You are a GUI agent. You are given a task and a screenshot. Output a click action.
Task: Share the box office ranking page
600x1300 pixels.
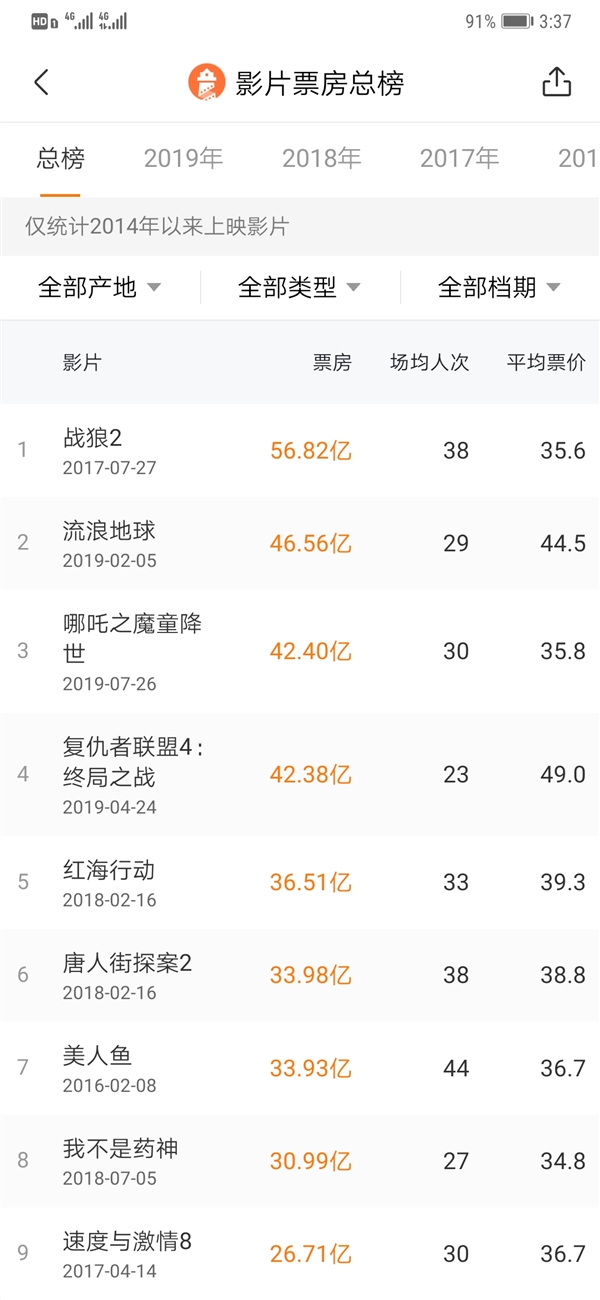[556, 82]
